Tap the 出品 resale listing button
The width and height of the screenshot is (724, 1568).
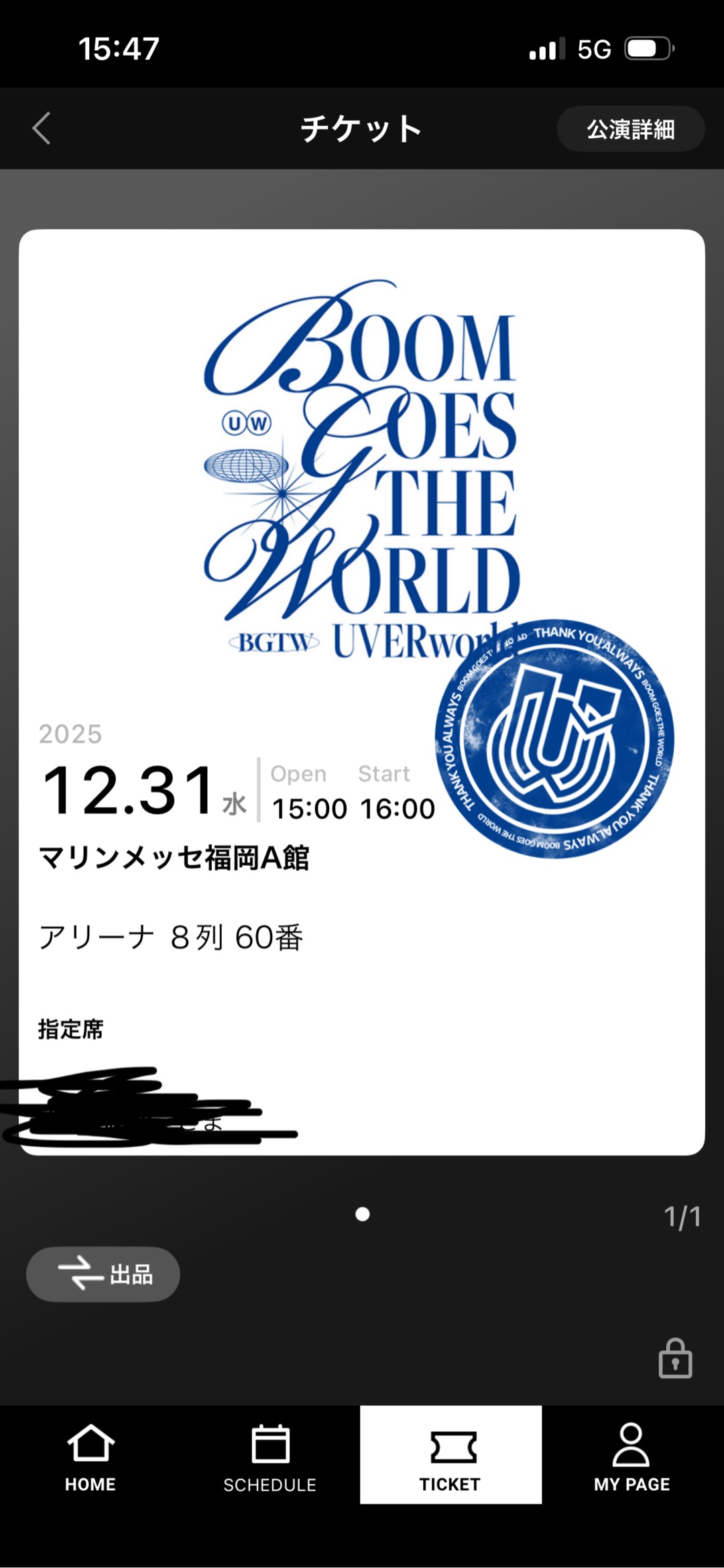103,1274
